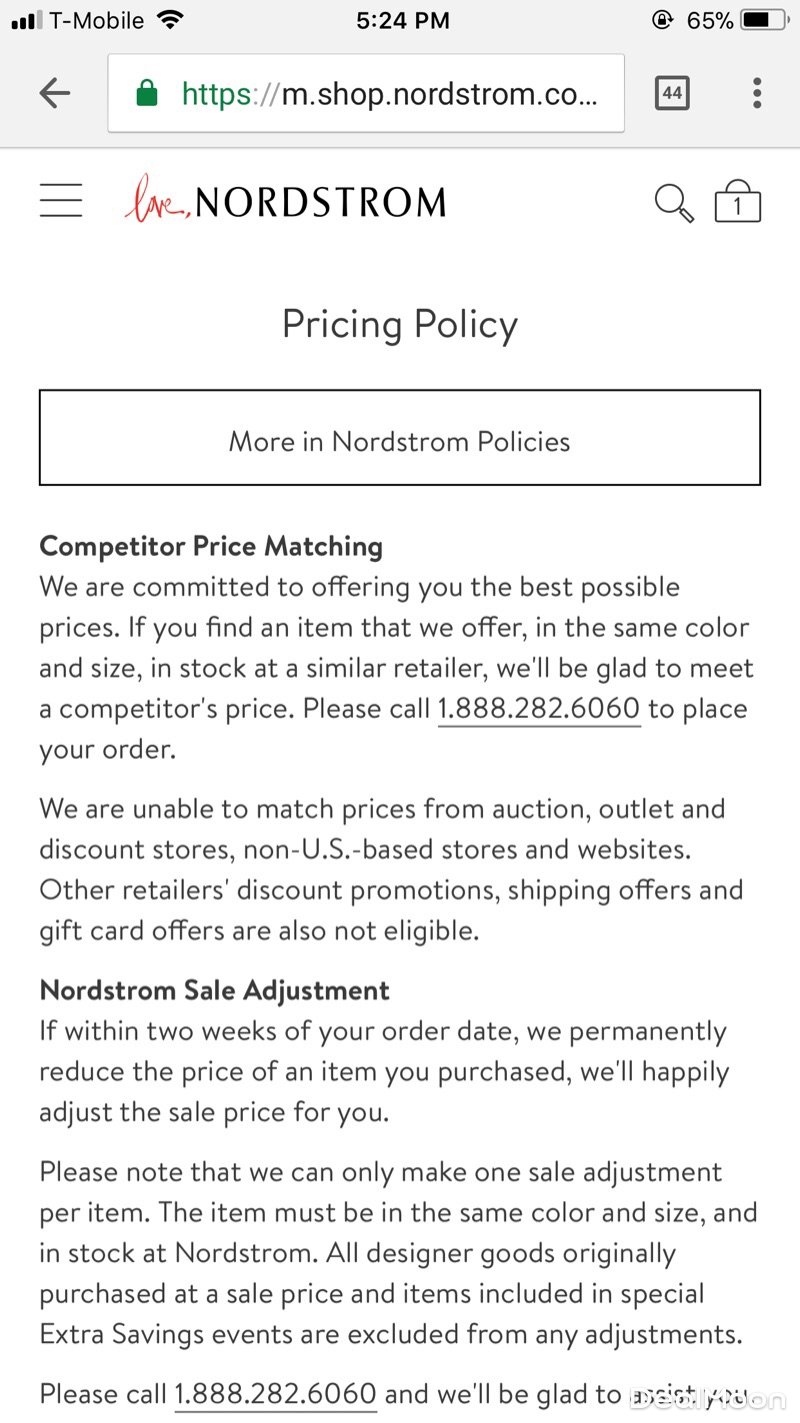Call the number in the last paragraph
Viewport: 800px width, 1423px height.
(276, 1393)
